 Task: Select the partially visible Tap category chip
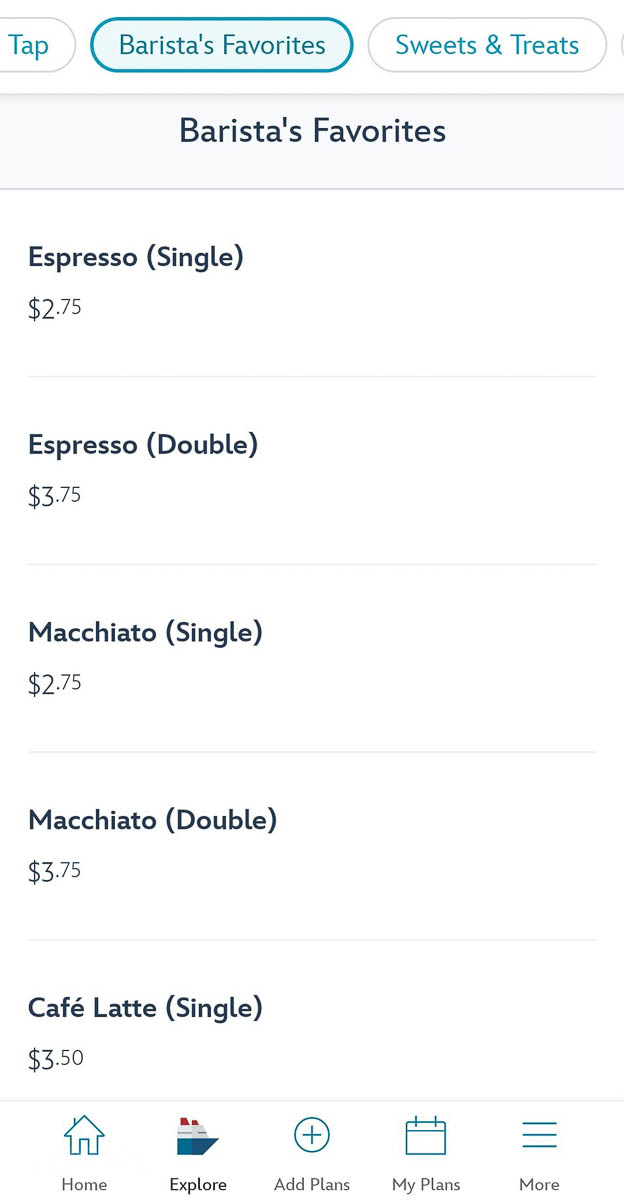pos(35,45)
